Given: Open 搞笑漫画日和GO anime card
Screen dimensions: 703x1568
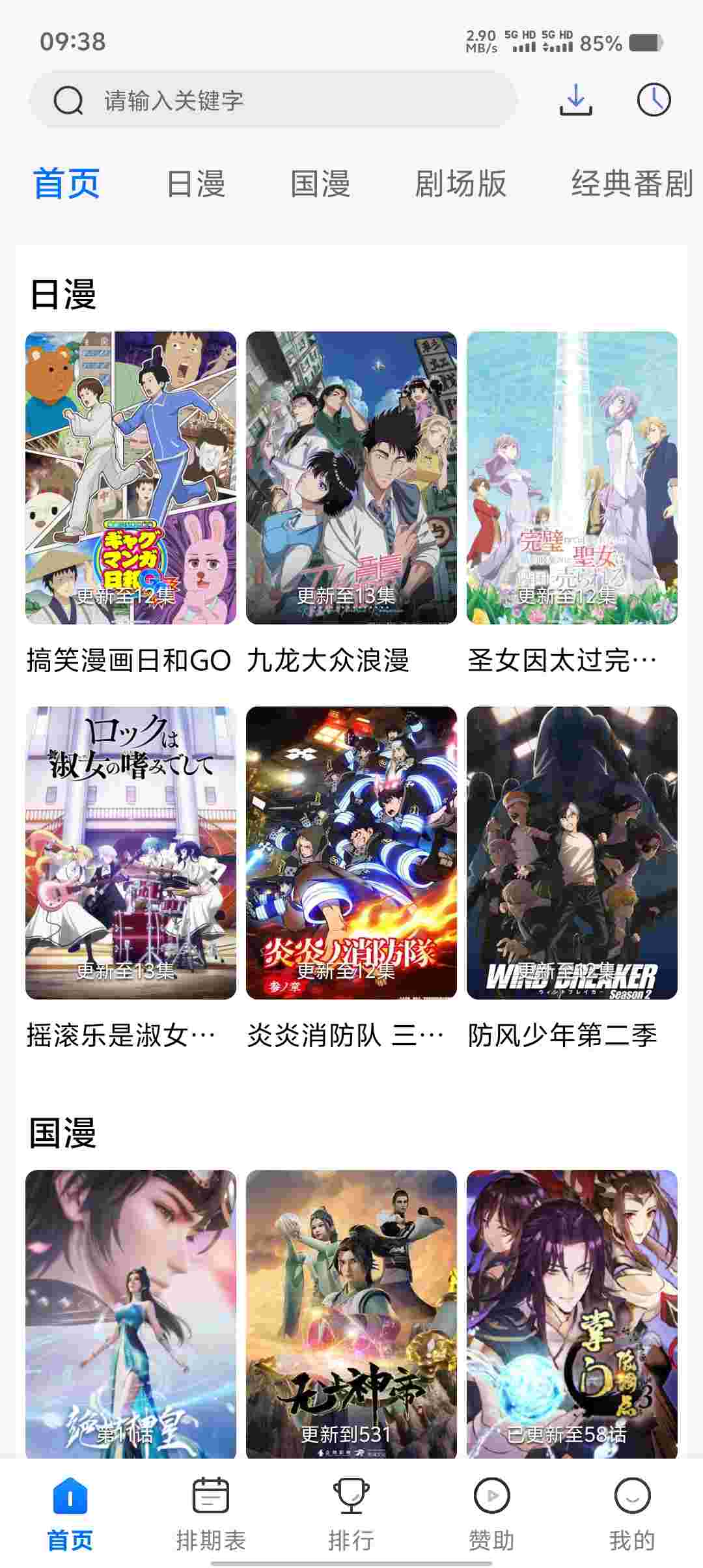Looking at the screenshot, I should [x=130, y=479].
